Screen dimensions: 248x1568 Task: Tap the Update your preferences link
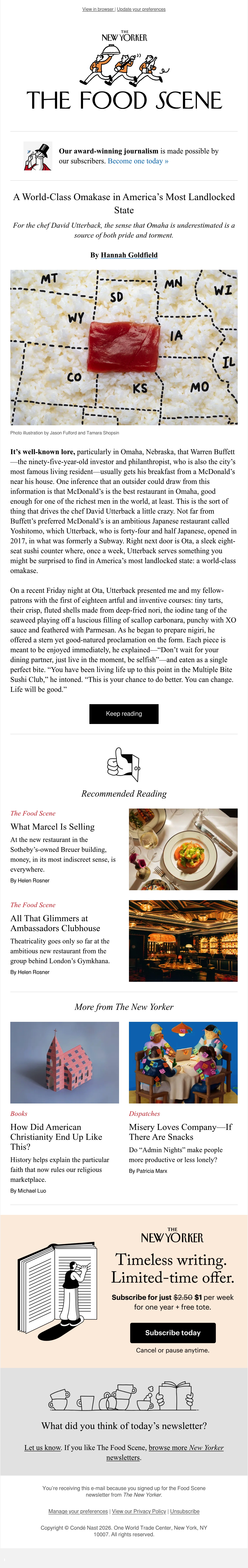point(141,9)
